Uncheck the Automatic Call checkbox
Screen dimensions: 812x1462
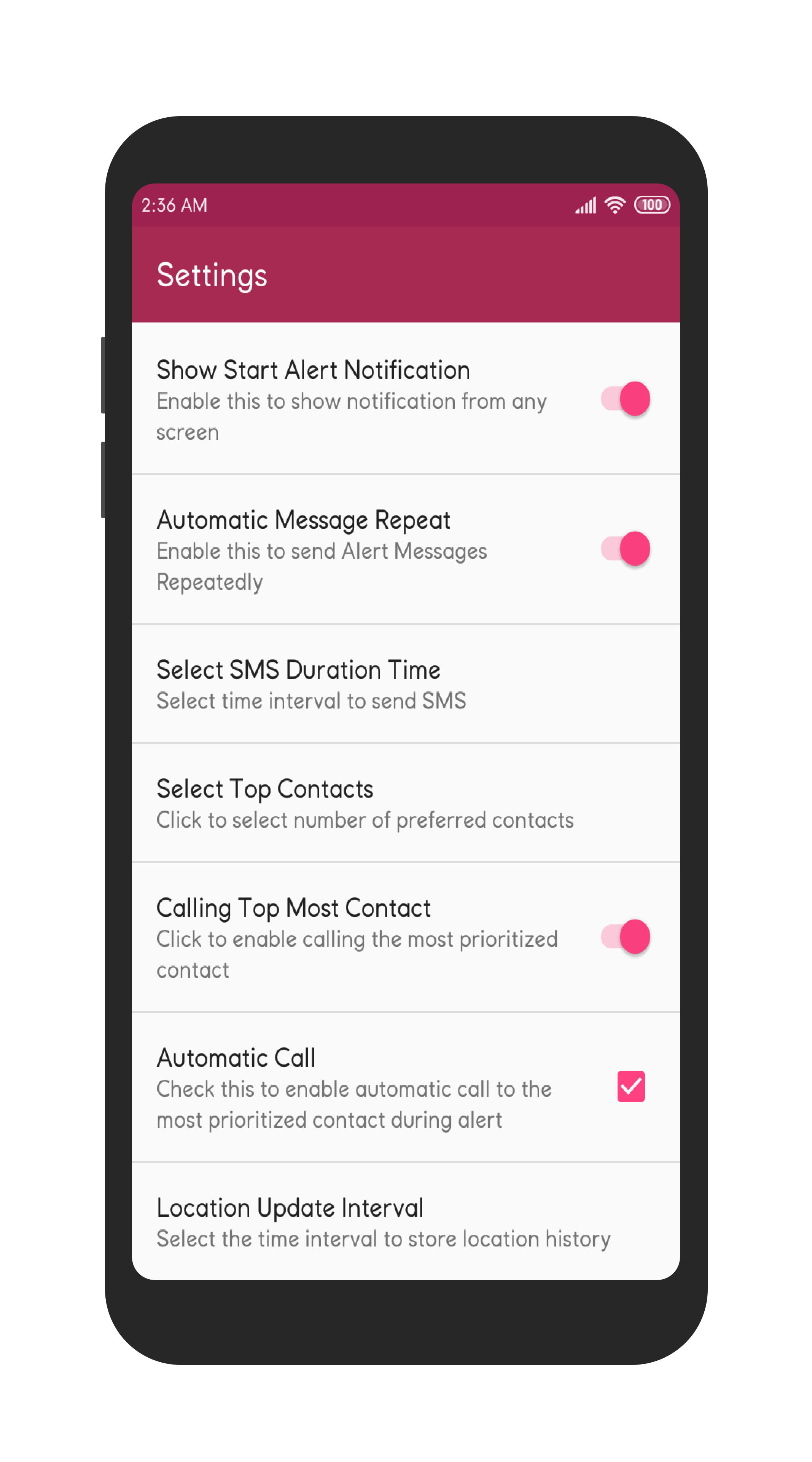pyautogui.click(x=630, y=1086)
